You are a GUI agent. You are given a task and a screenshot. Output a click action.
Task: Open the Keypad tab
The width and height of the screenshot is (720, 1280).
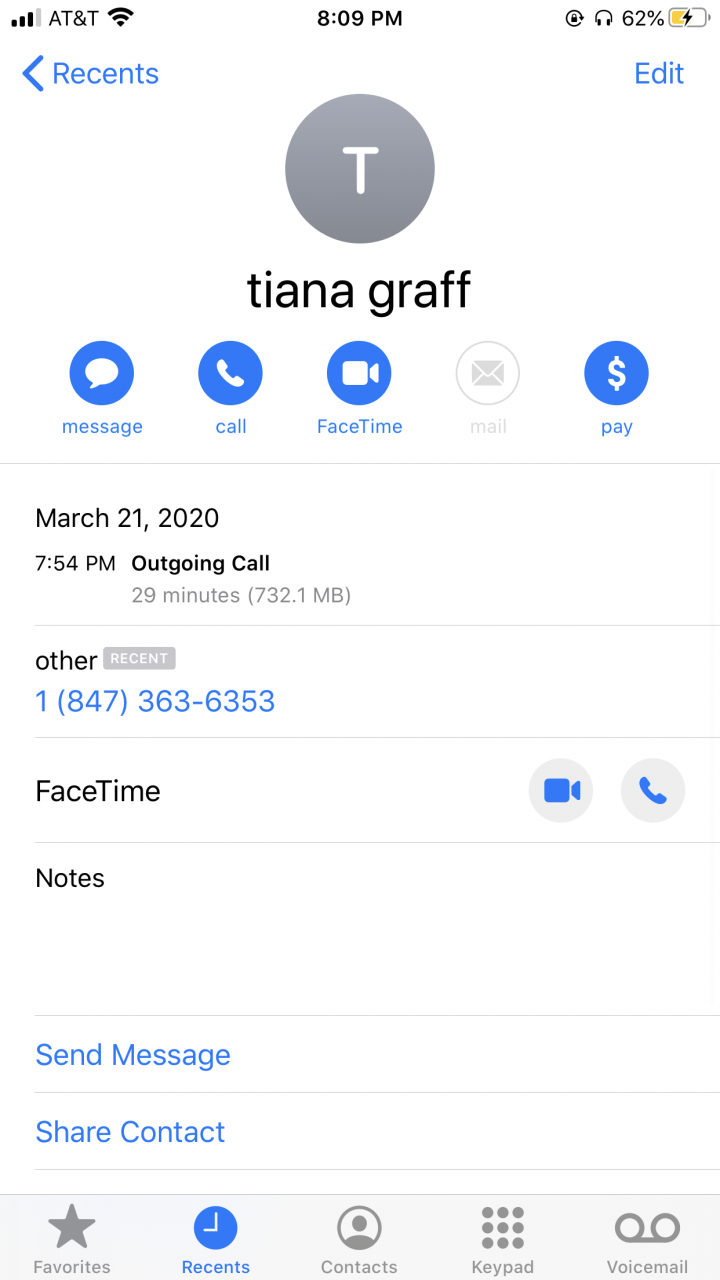[x=502, y=1238]
